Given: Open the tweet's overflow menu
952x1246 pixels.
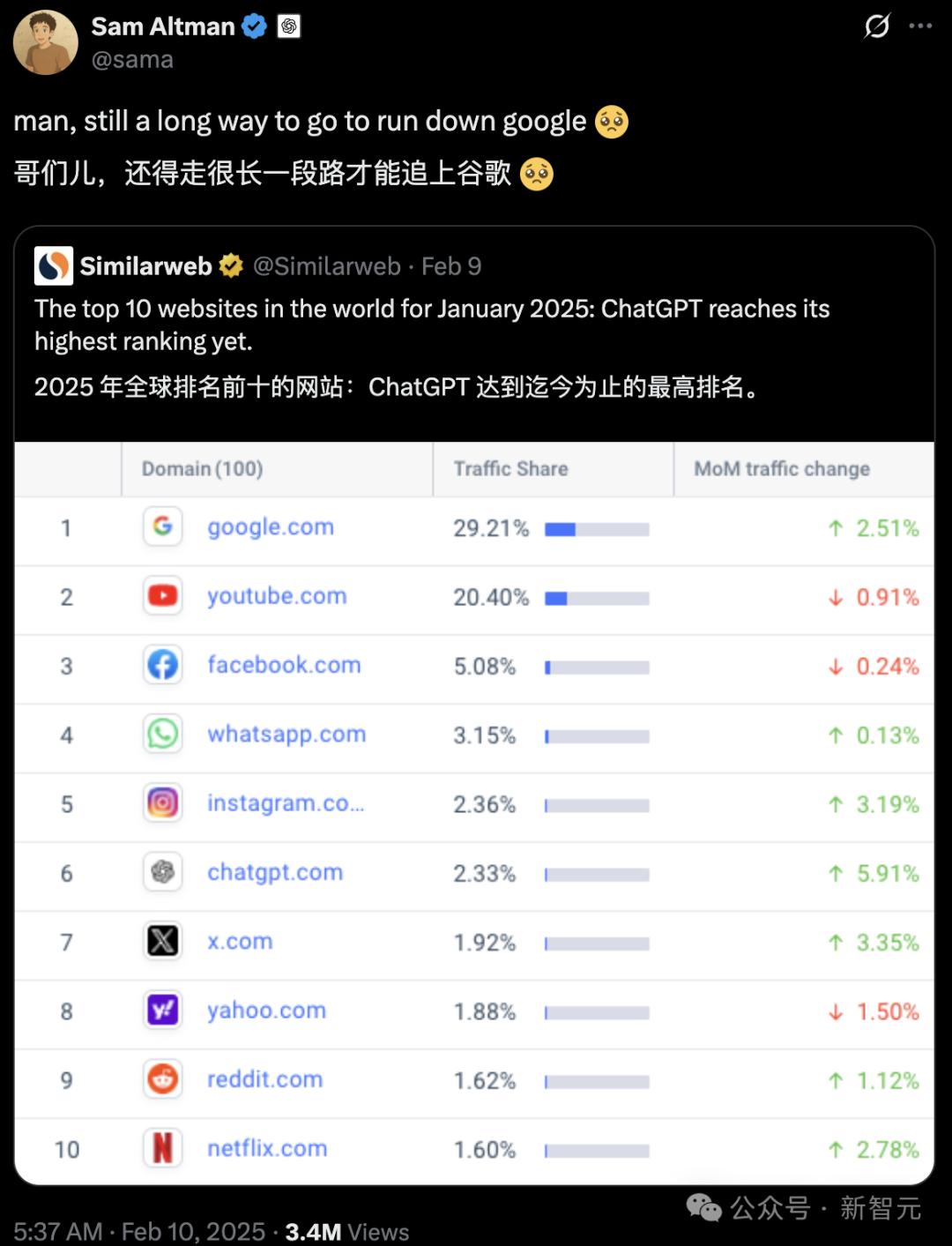Looking at the screenshot, I should coord(920,26).
